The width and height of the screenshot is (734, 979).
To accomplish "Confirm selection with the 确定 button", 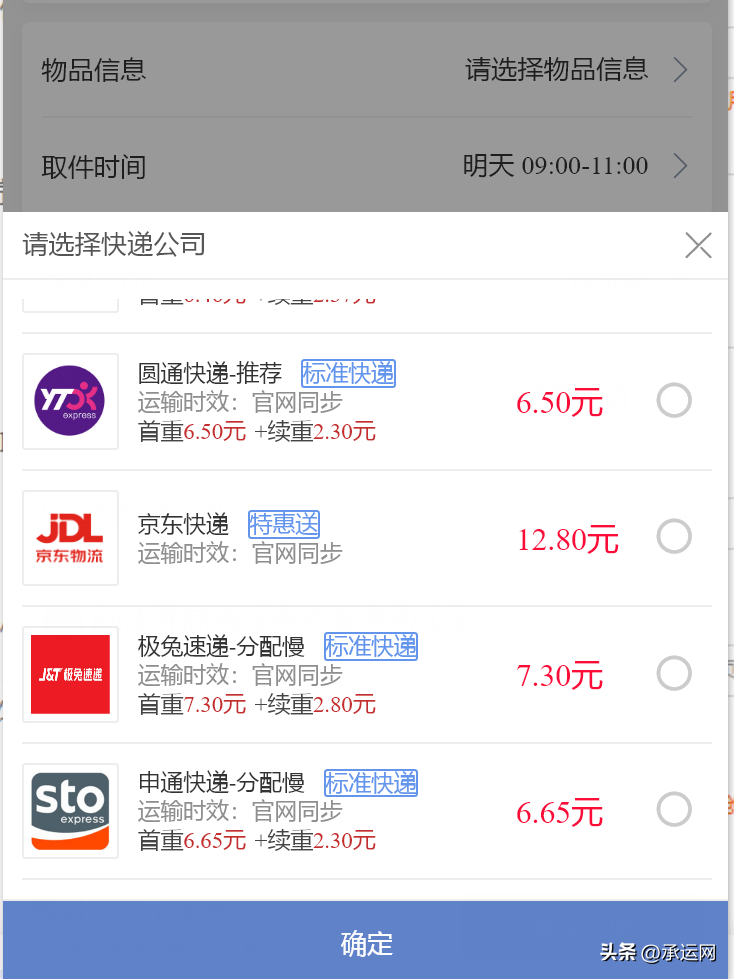I will coord(366,942).
